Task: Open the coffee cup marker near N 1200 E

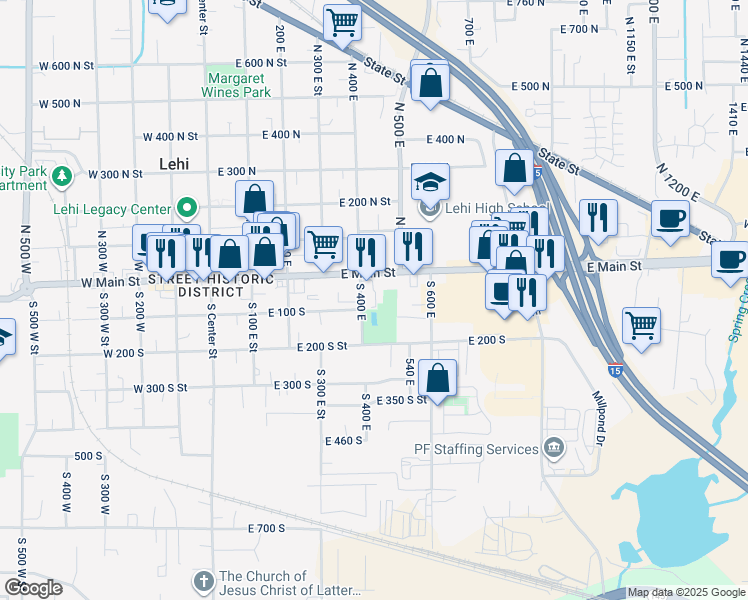Action: (670, 218)
